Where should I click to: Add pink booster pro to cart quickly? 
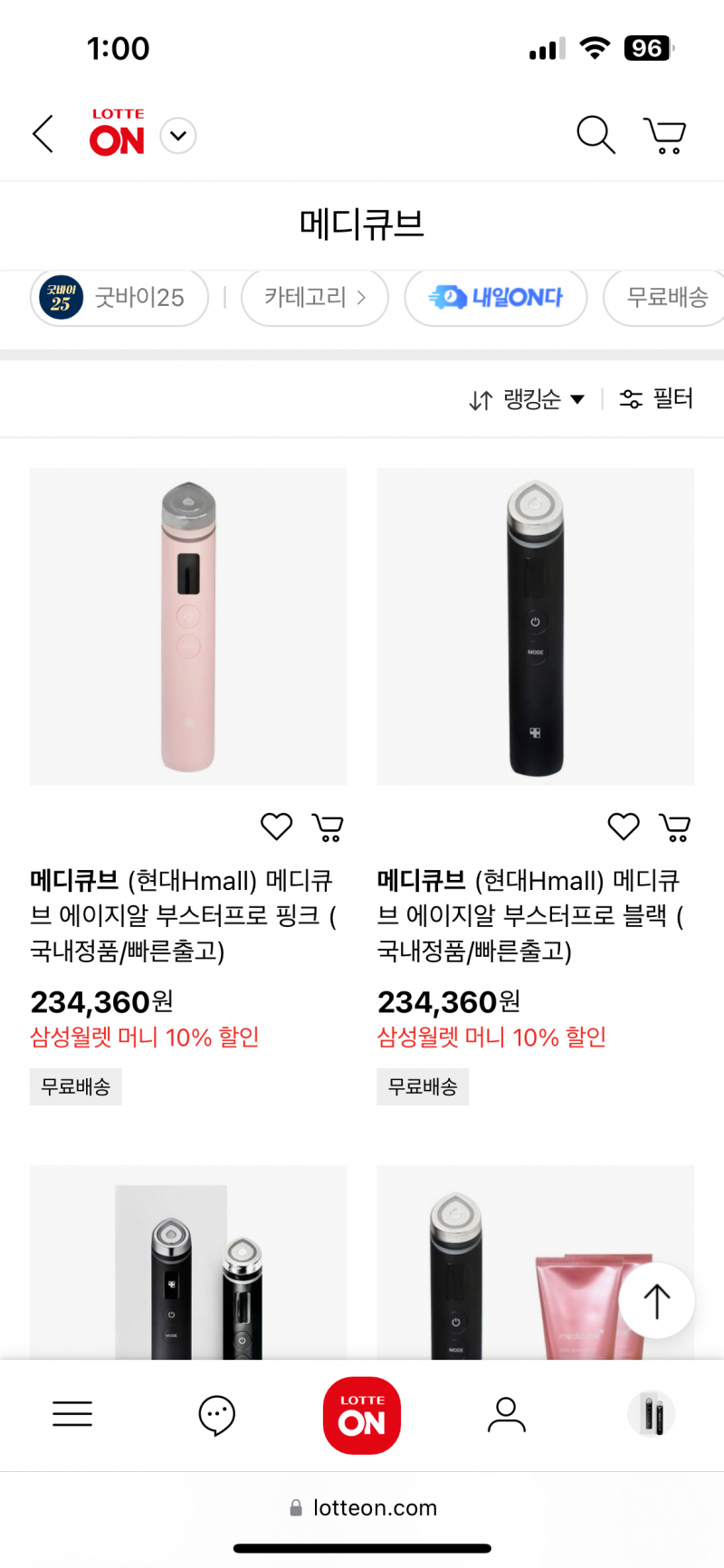(328, 826)
